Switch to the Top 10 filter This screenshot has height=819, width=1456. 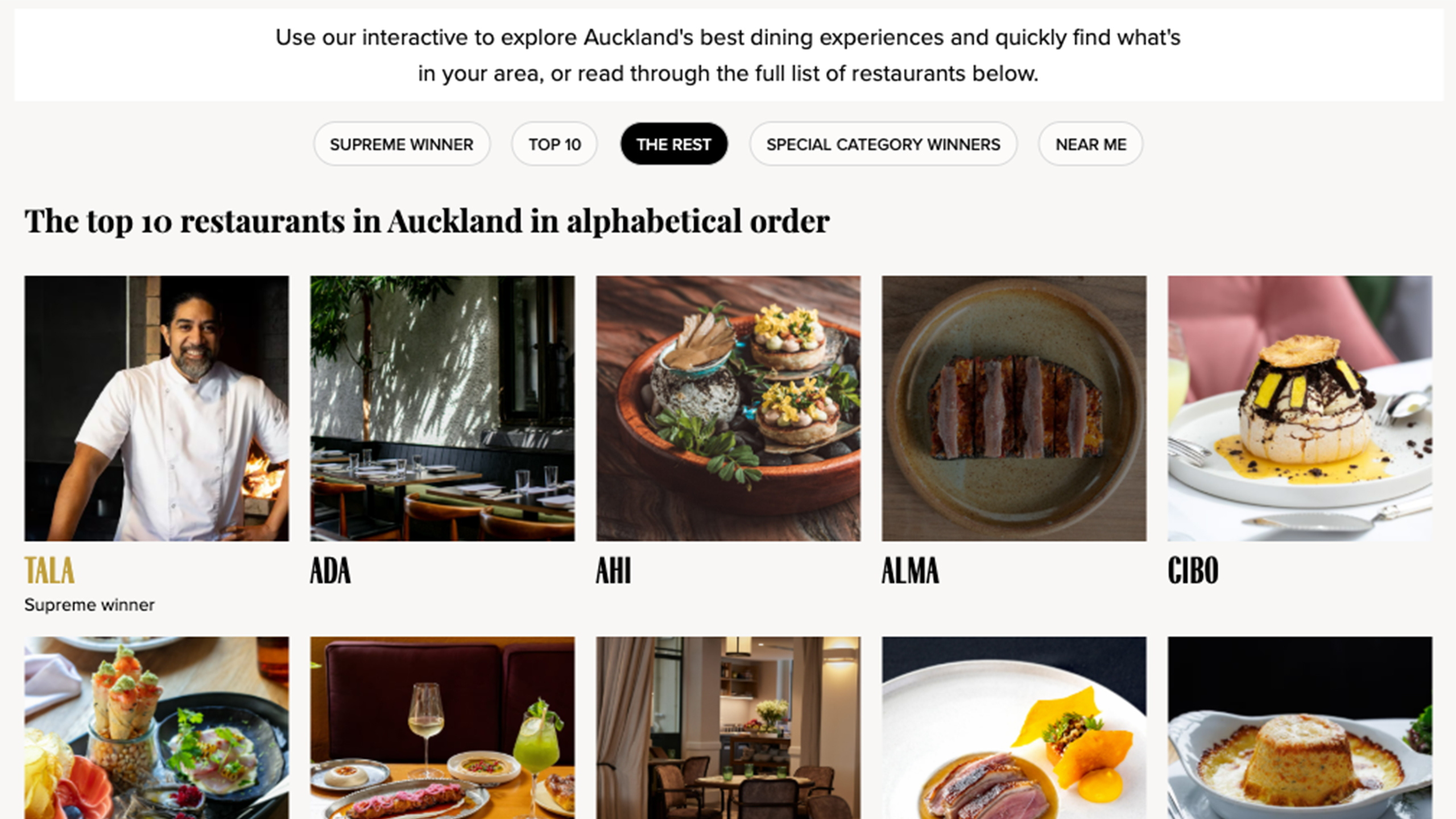click(554, 144)
